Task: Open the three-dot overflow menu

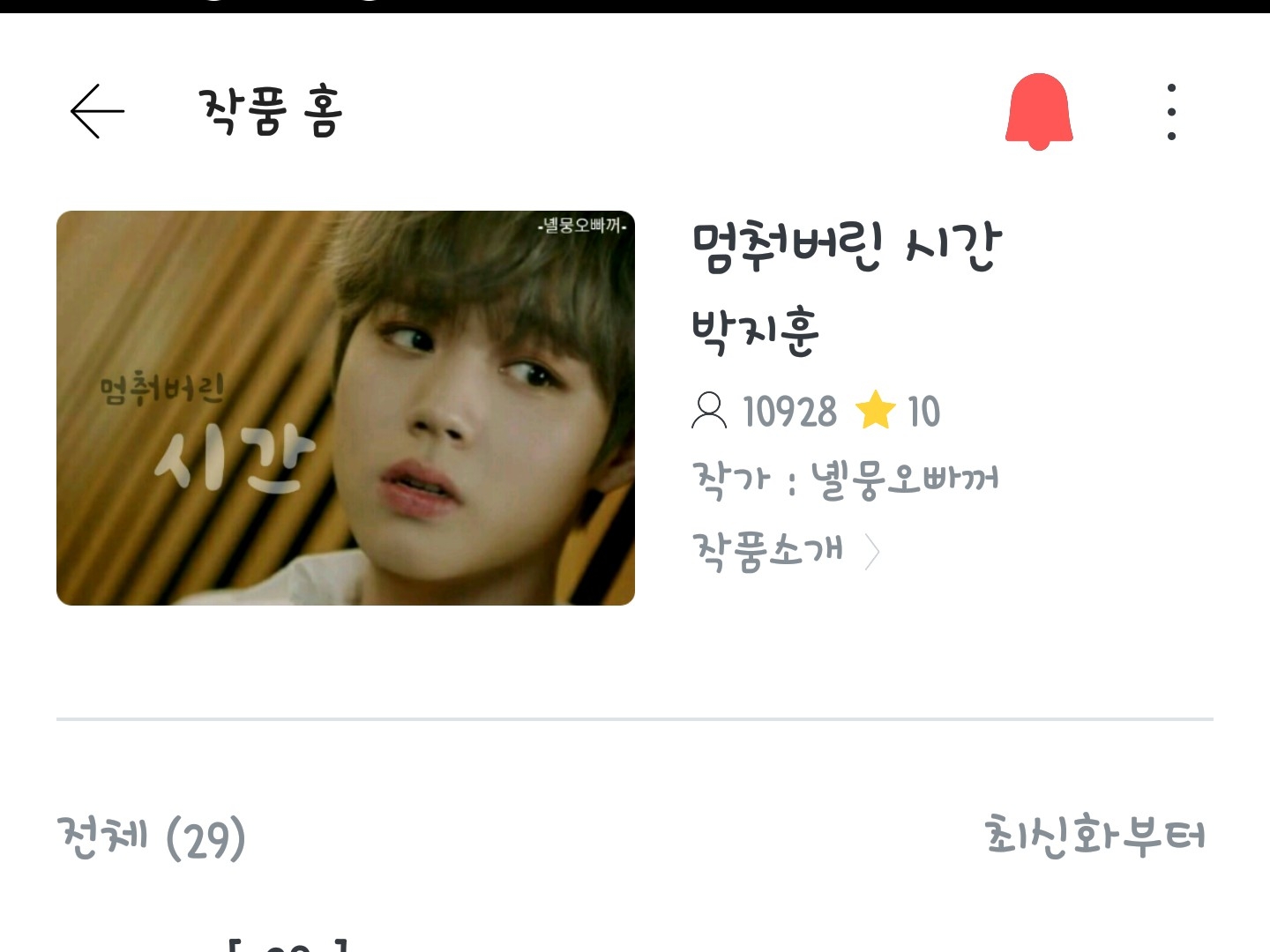Action: pyautogui.click(x=1171, y=111)
